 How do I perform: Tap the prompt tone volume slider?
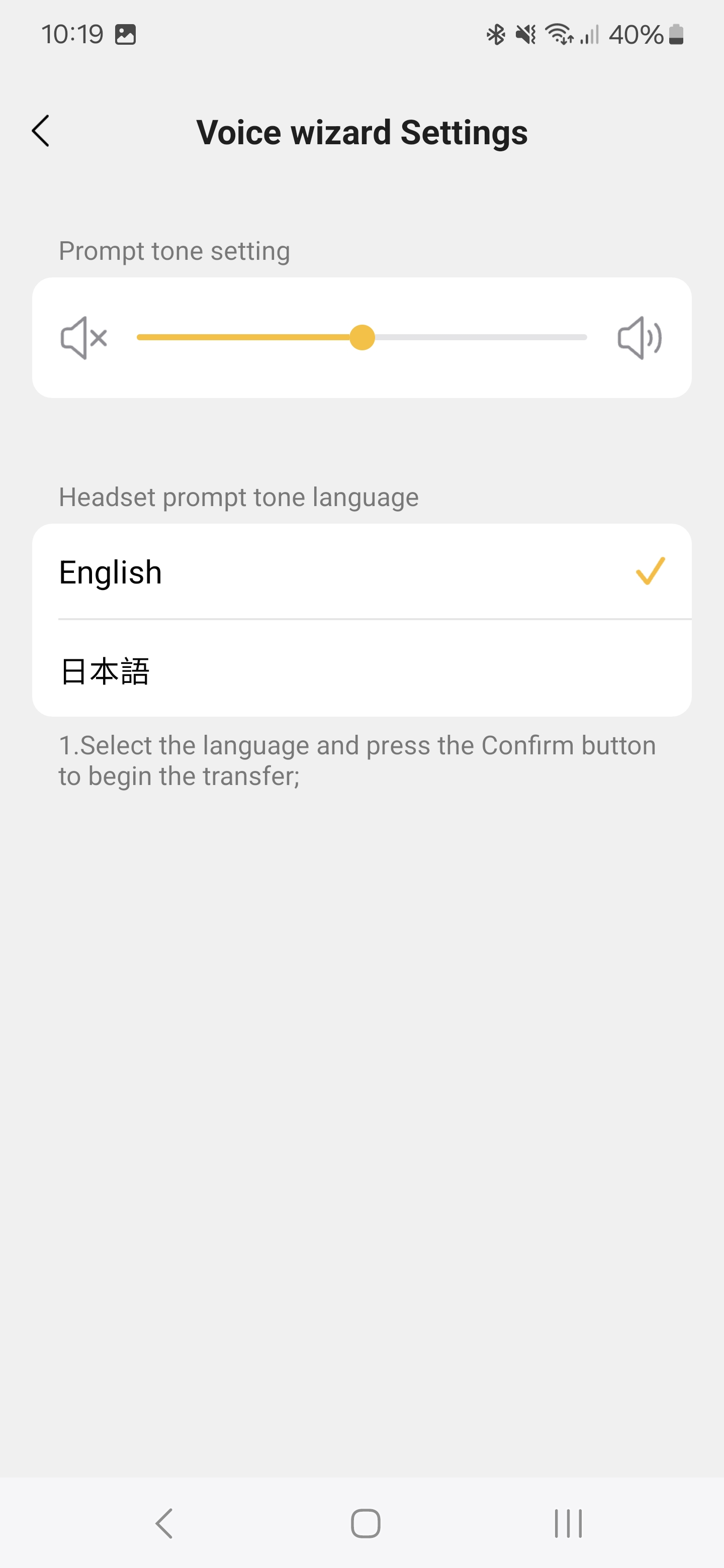point(361,338)
